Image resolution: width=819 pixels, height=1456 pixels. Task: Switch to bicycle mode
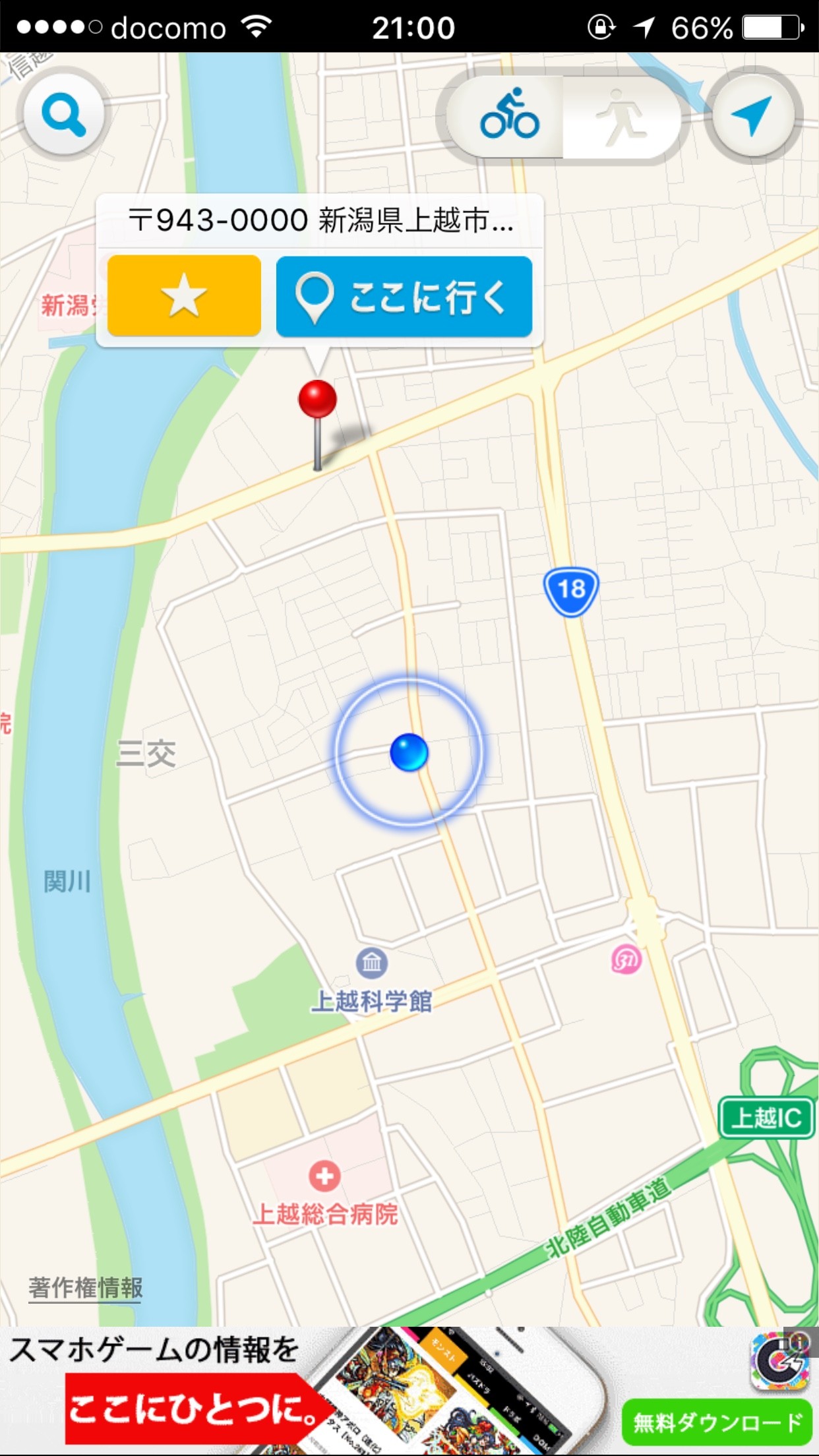pos(509,117)
